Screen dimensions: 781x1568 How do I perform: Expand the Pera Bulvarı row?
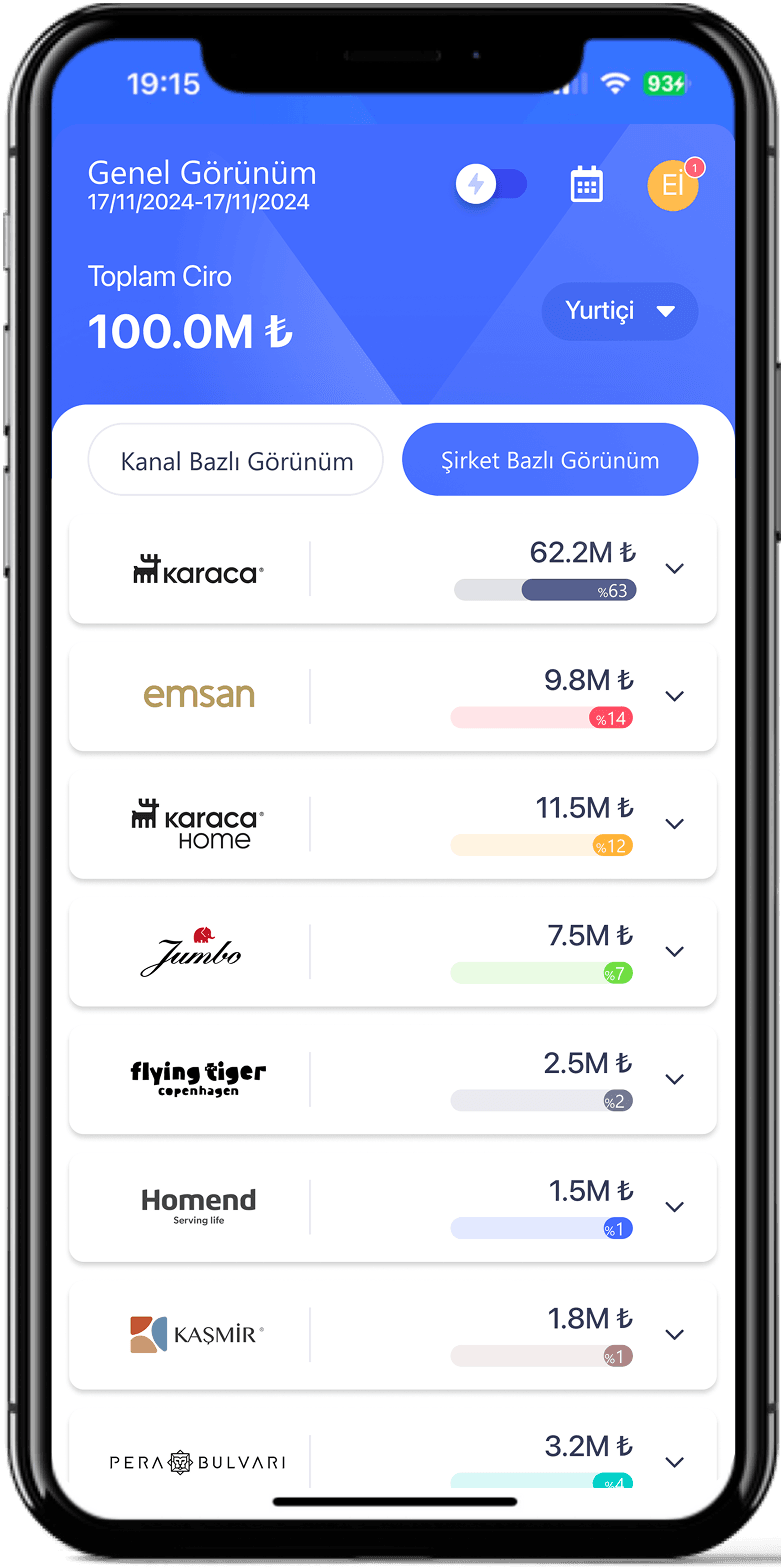674,1462
